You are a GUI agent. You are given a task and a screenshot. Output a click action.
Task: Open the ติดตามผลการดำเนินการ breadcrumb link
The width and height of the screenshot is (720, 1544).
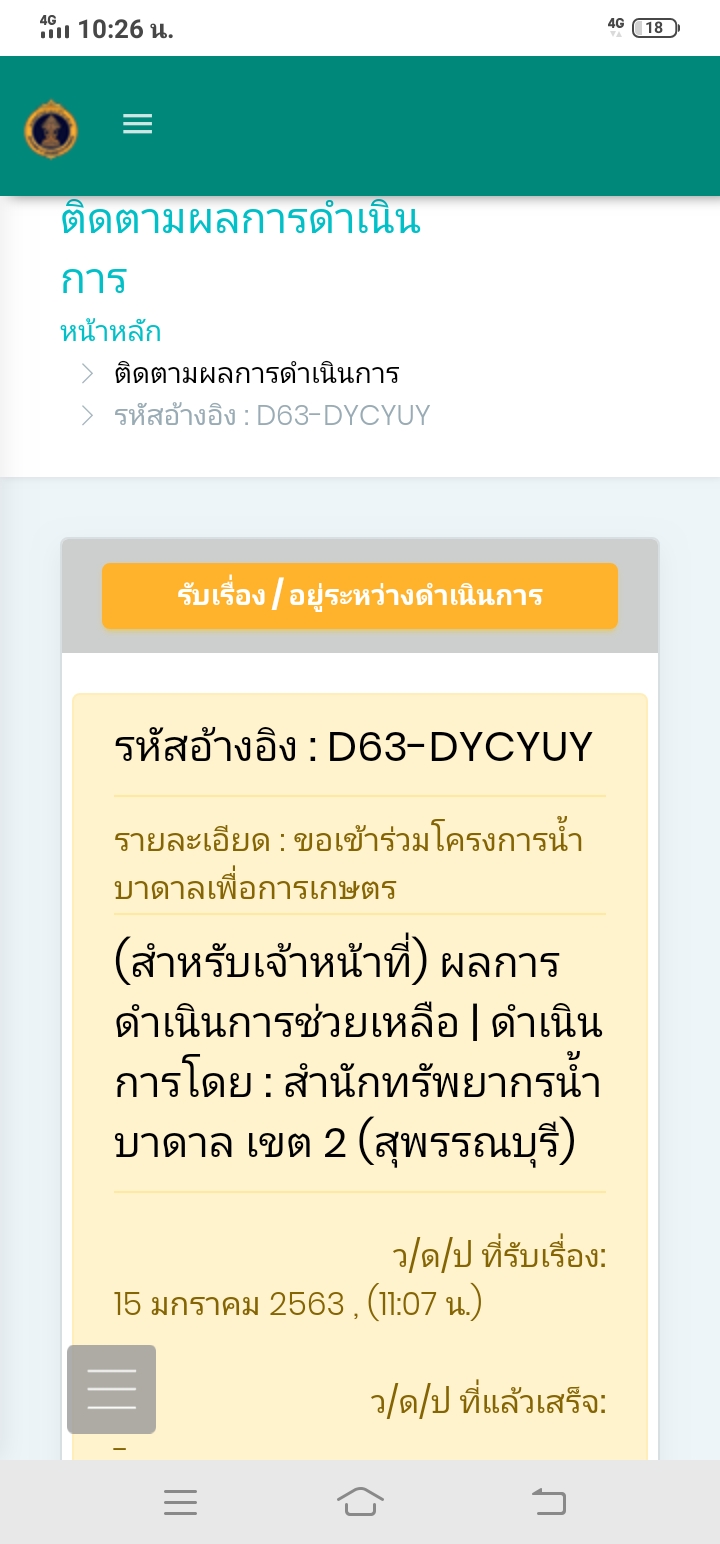pos(257,374)
